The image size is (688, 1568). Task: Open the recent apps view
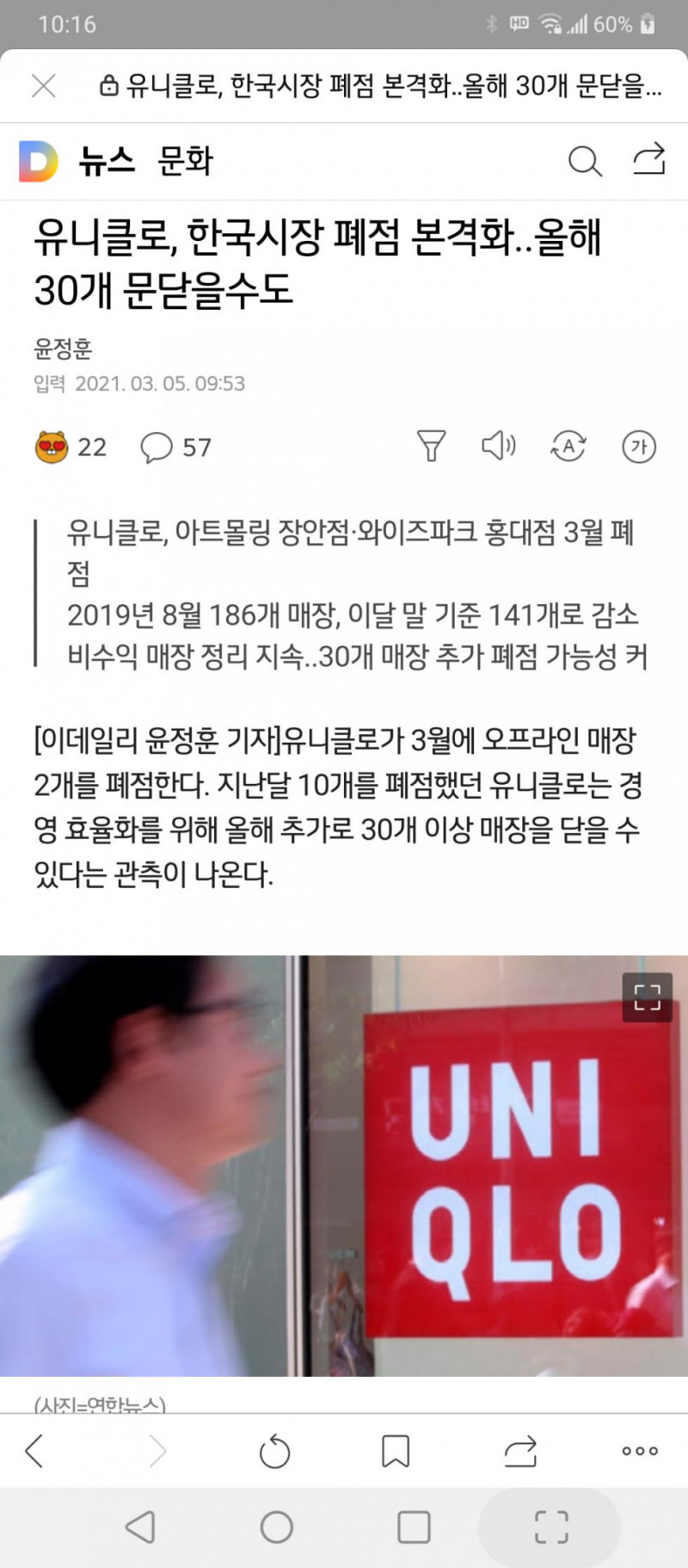click(x=414, y=1528)
